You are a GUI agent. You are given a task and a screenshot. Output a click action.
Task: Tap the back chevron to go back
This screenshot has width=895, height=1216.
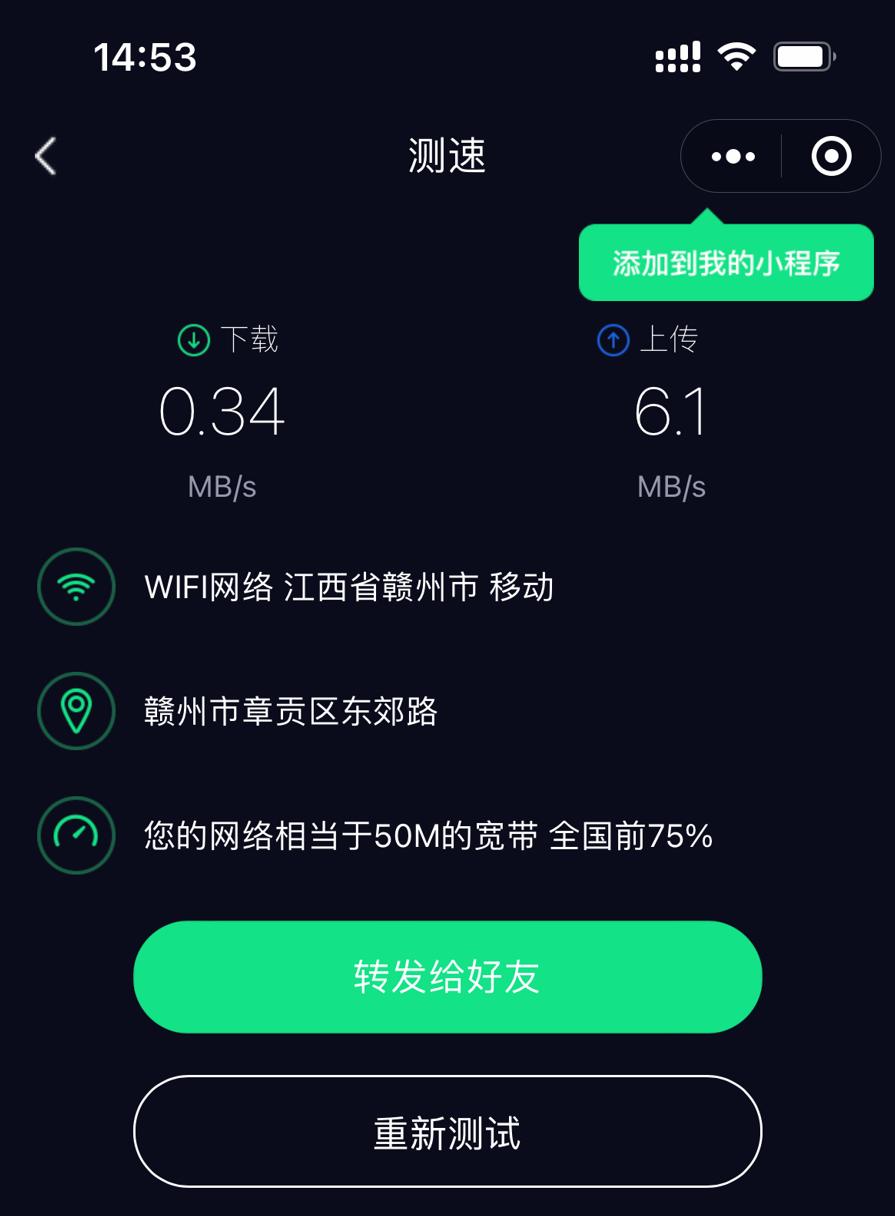point(44,155)
